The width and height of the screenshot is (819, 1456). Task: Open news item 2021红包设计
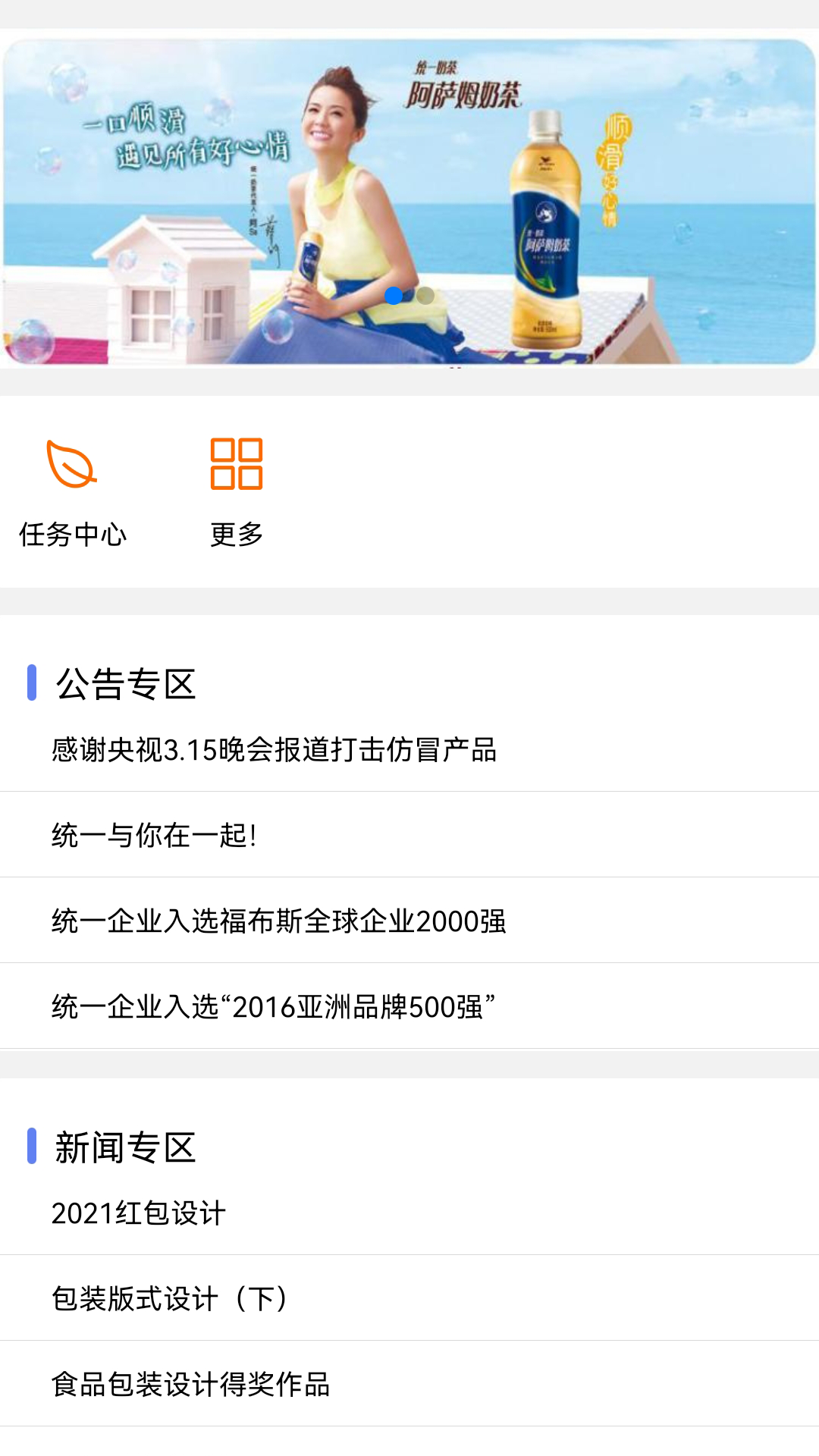point(139,1213)
